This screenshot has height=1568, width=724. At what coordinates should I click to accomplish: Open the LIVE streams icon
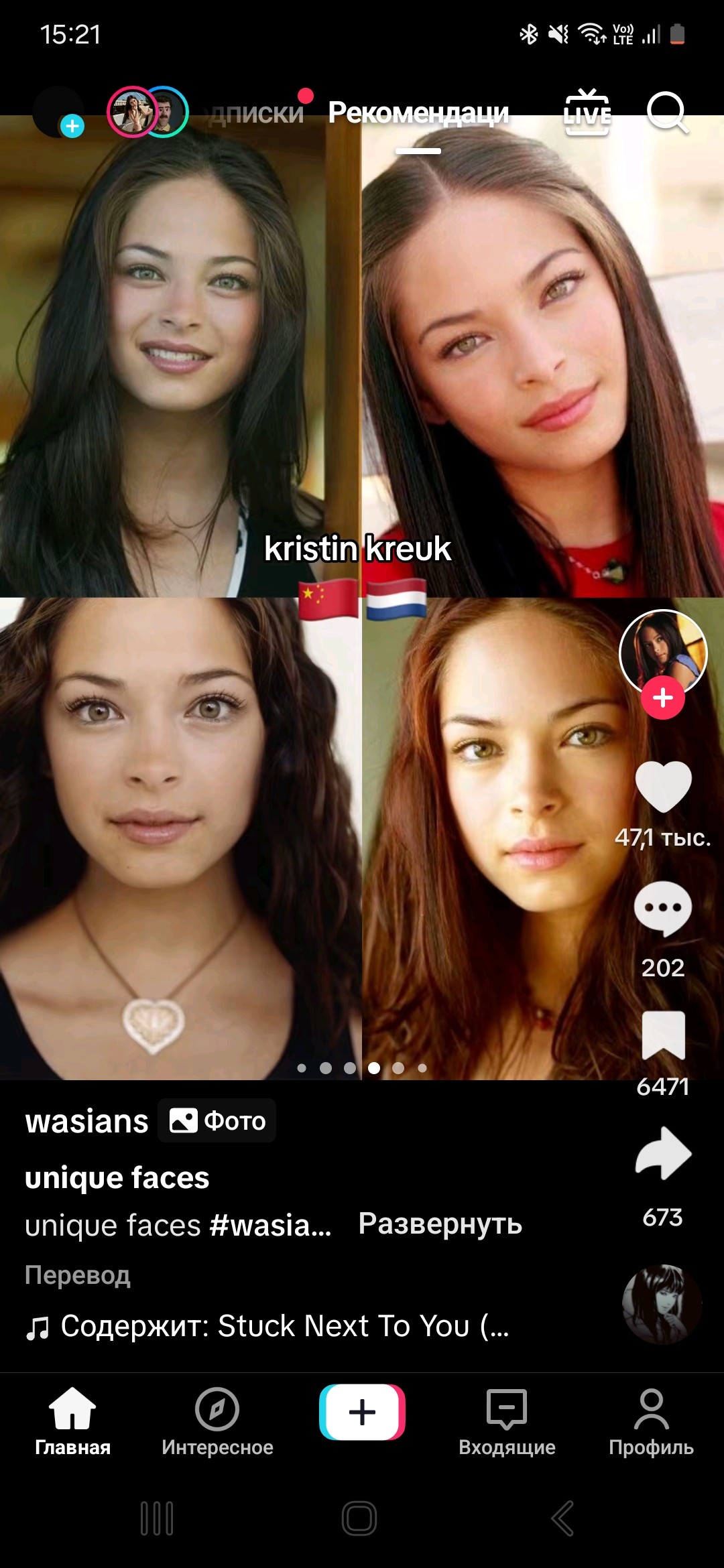pos(587,113)
